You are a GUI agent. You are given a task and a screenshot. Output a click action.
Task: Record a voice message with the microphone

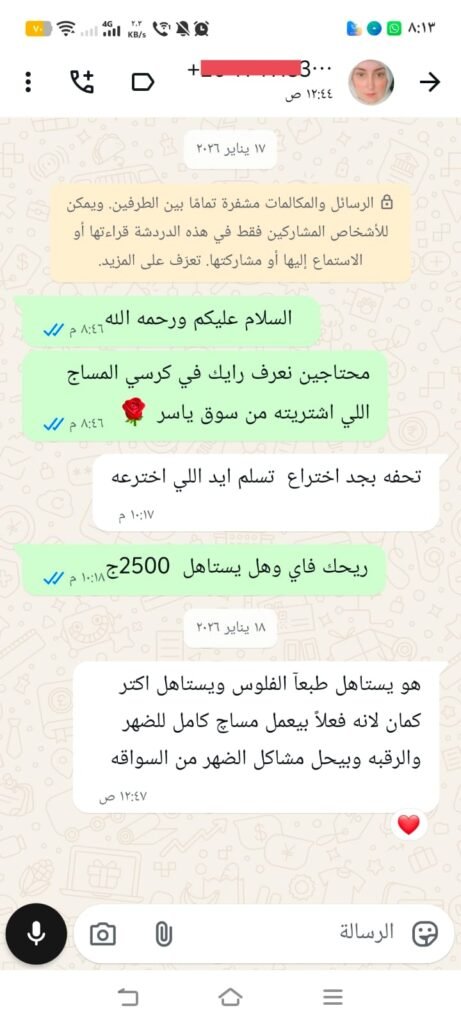pos(36,934)
